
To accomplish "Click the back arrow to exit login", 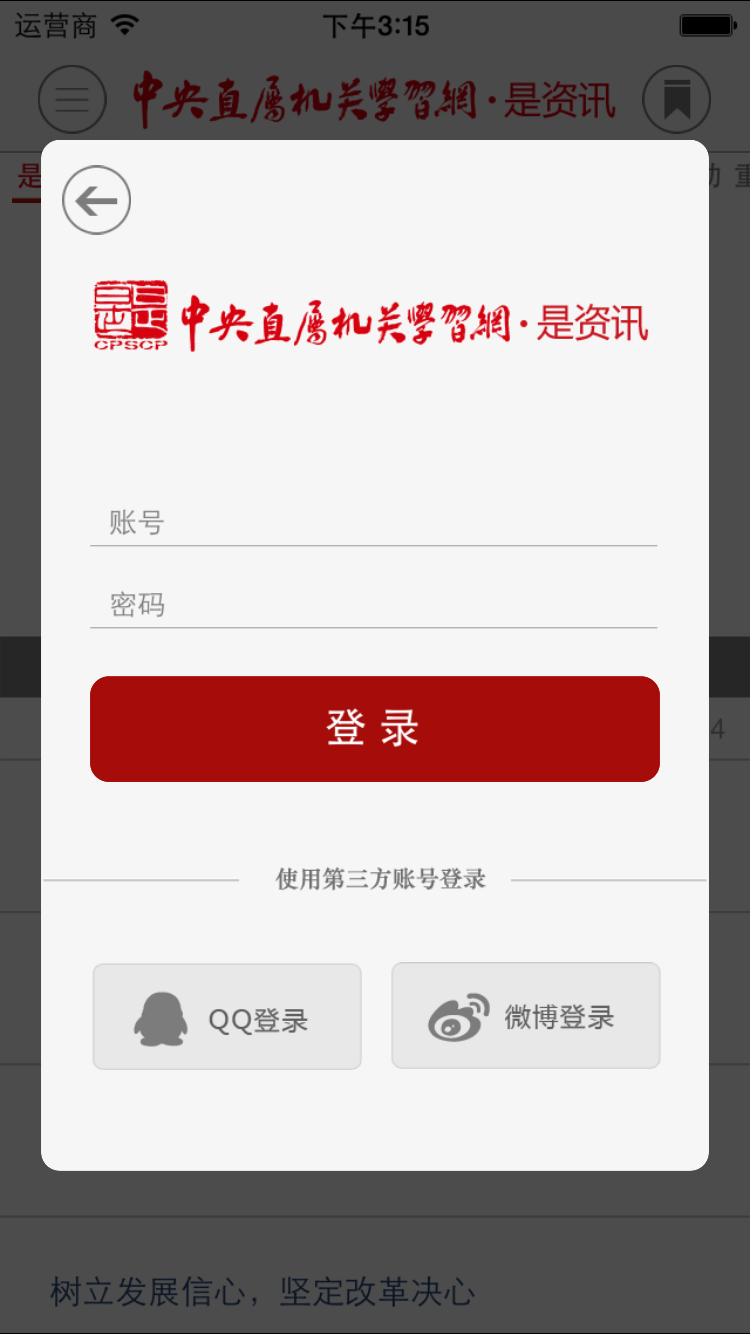I will pyautogui.click(x=96, y=200).
